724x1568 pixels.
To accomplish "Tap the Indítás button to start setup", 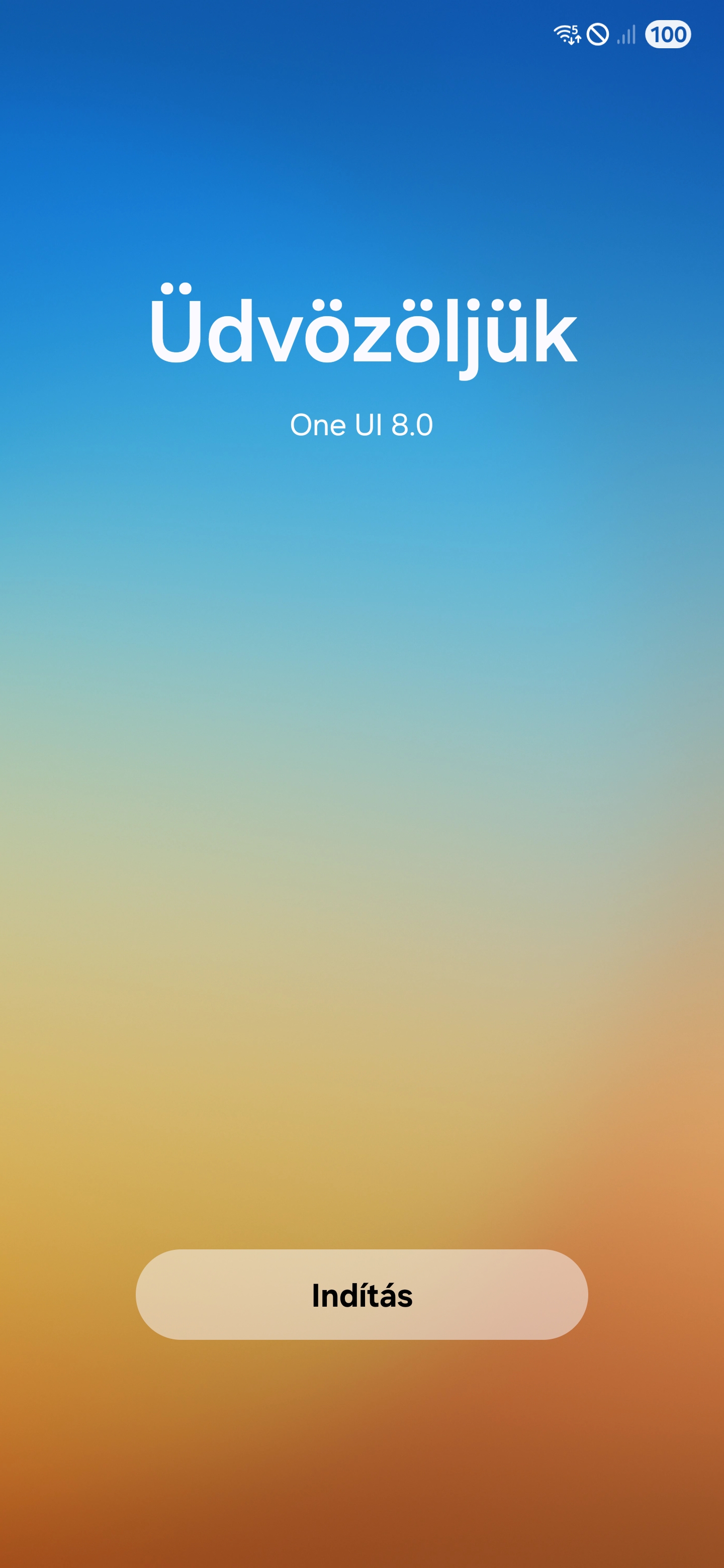I will coord(361,1295).
